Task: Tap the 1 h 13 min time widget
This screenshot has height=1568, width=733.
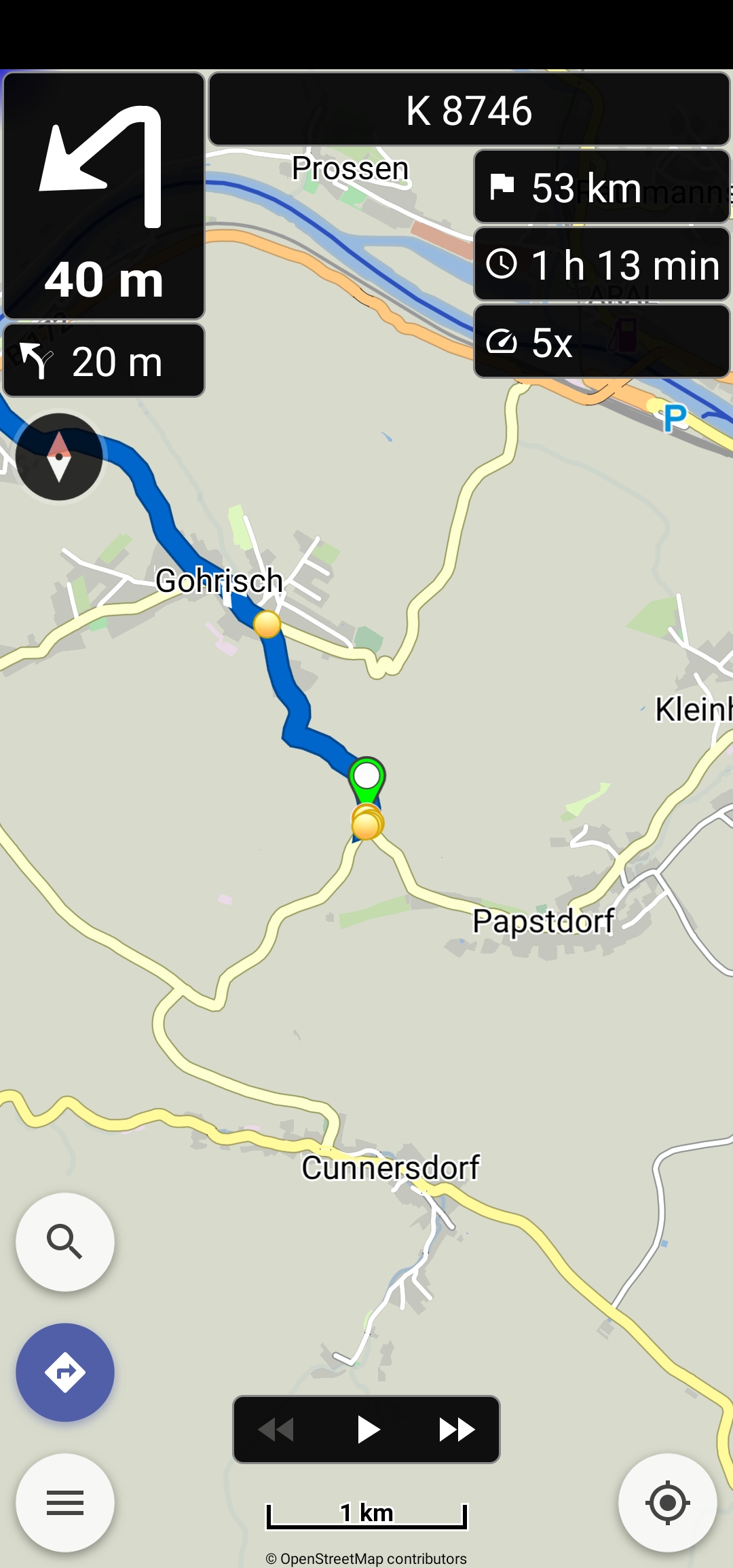Action: point(602,264)
